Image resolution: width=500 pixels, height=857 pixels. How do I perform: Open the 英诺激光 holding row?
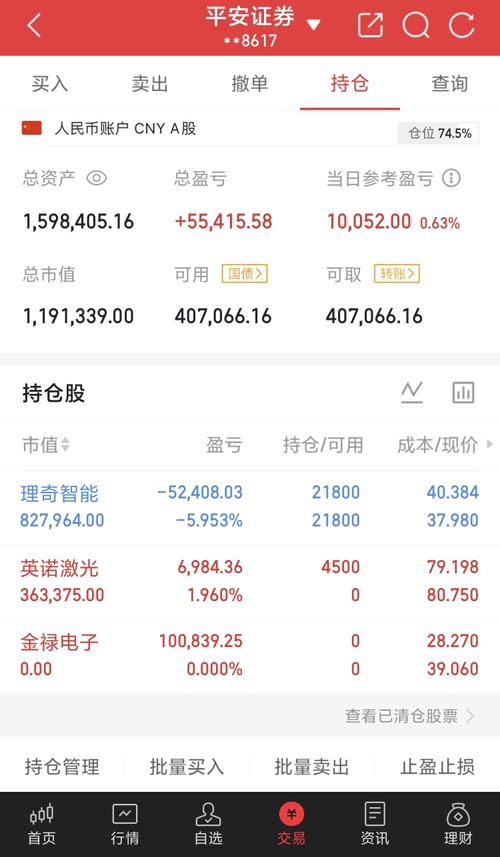click(x=250, y=581)
